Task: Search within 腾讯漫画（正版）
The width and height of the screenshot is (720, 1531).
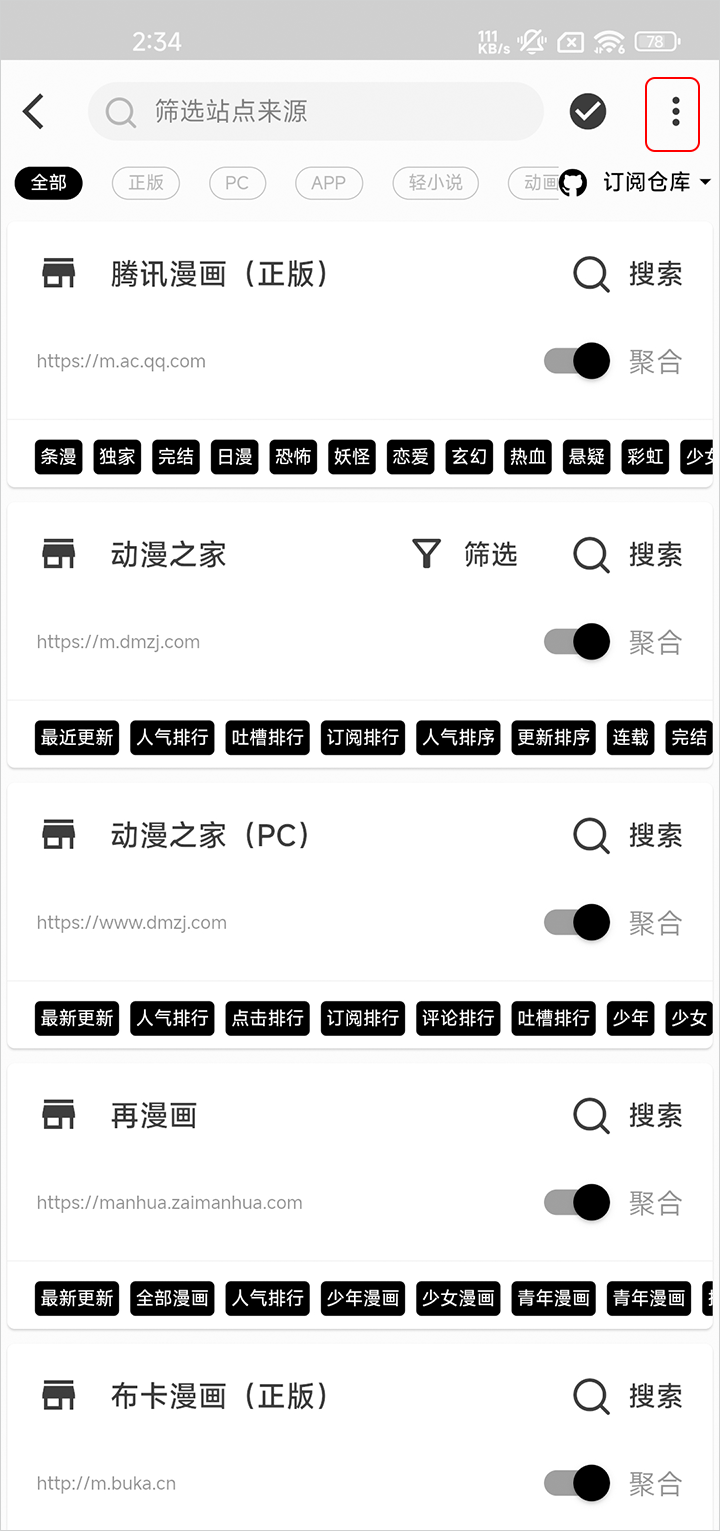Action: pyautogui.click(x=629, y=274)
